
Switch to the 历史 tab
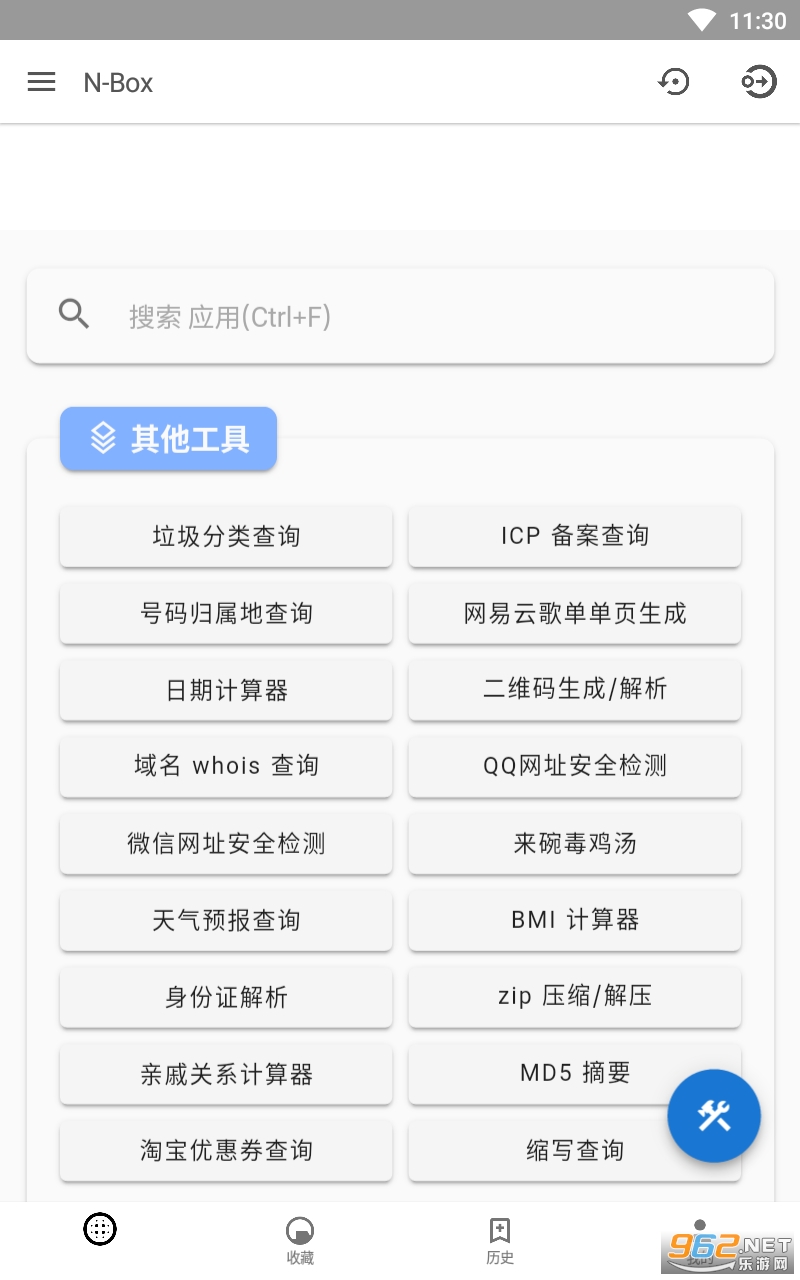(500, 1241)
